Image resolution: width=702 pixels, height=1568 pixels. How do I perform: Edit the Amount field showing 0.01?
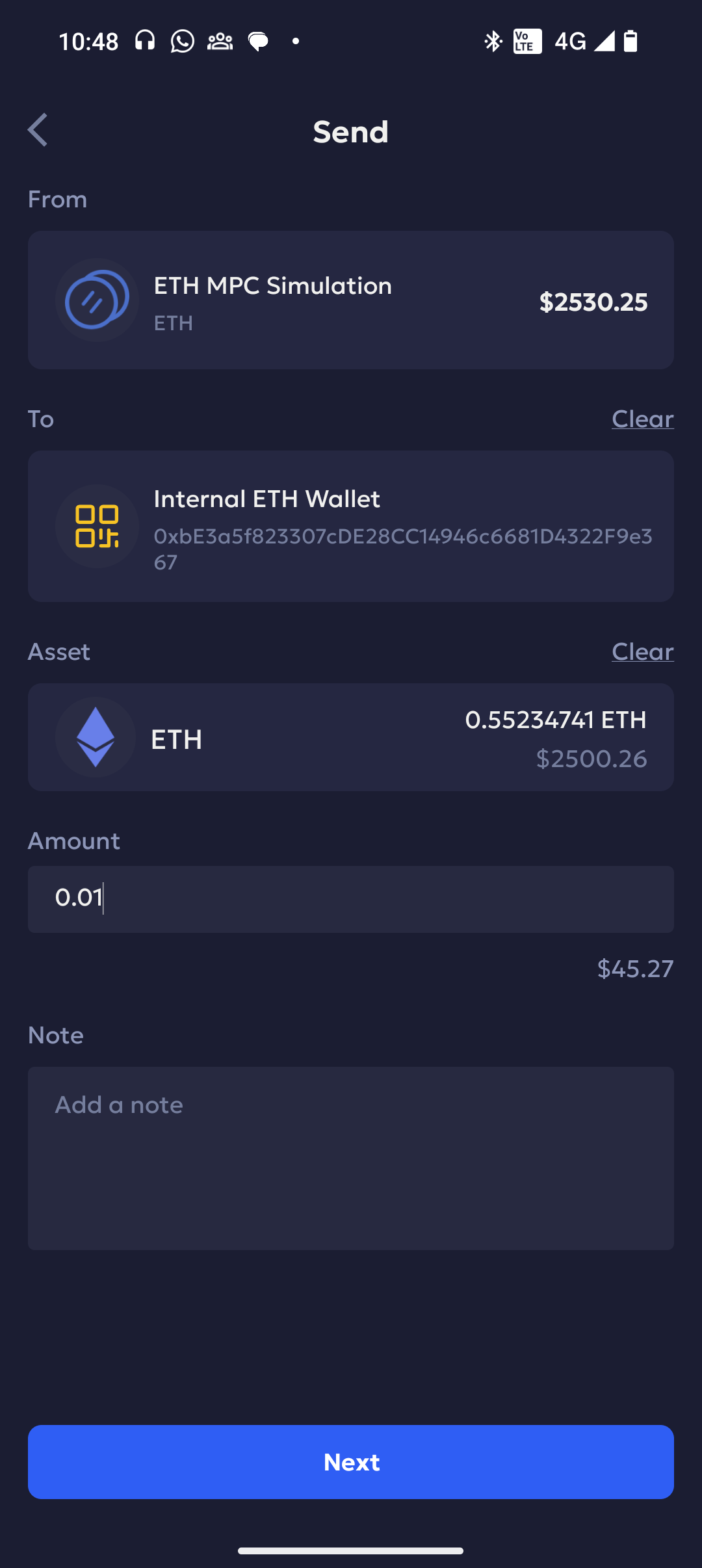351,899
